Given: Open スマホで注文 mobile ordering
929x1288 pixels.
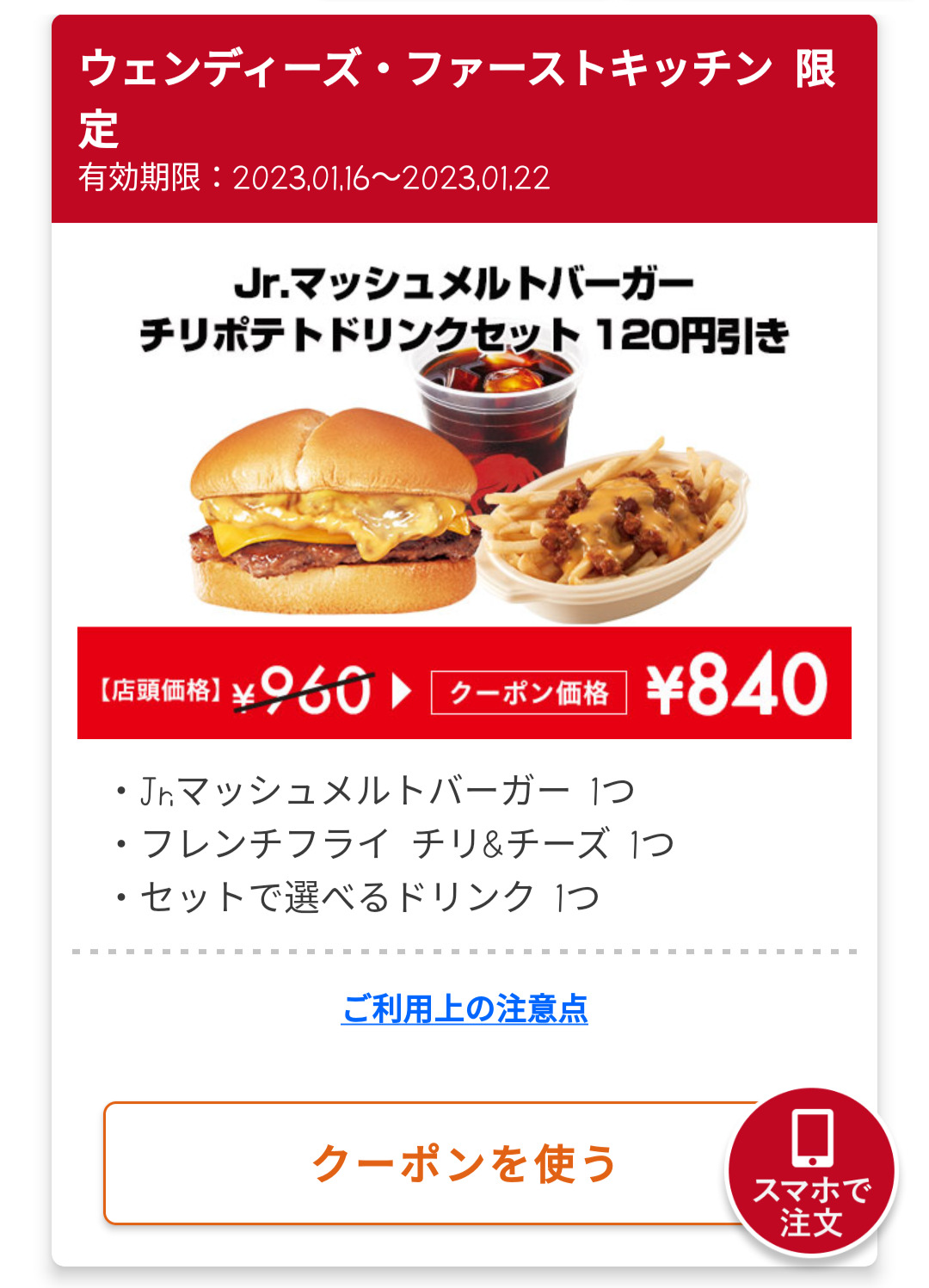Looking at the screenshot, I should [x=811, y=1172].
